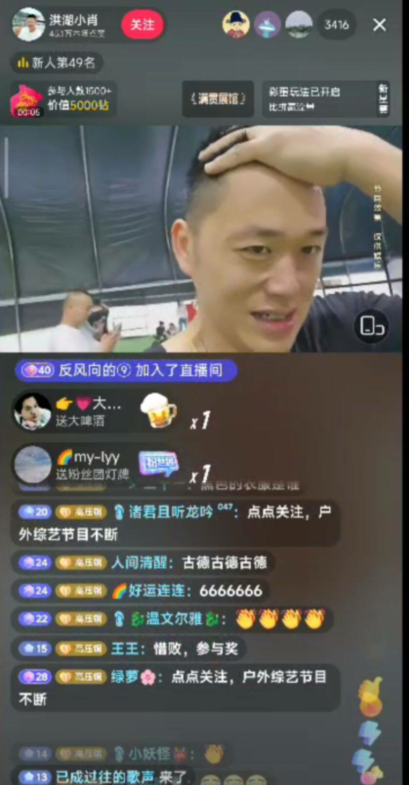
Task: Tap the screen rotate icon on video
Action: tap(371, 326)
